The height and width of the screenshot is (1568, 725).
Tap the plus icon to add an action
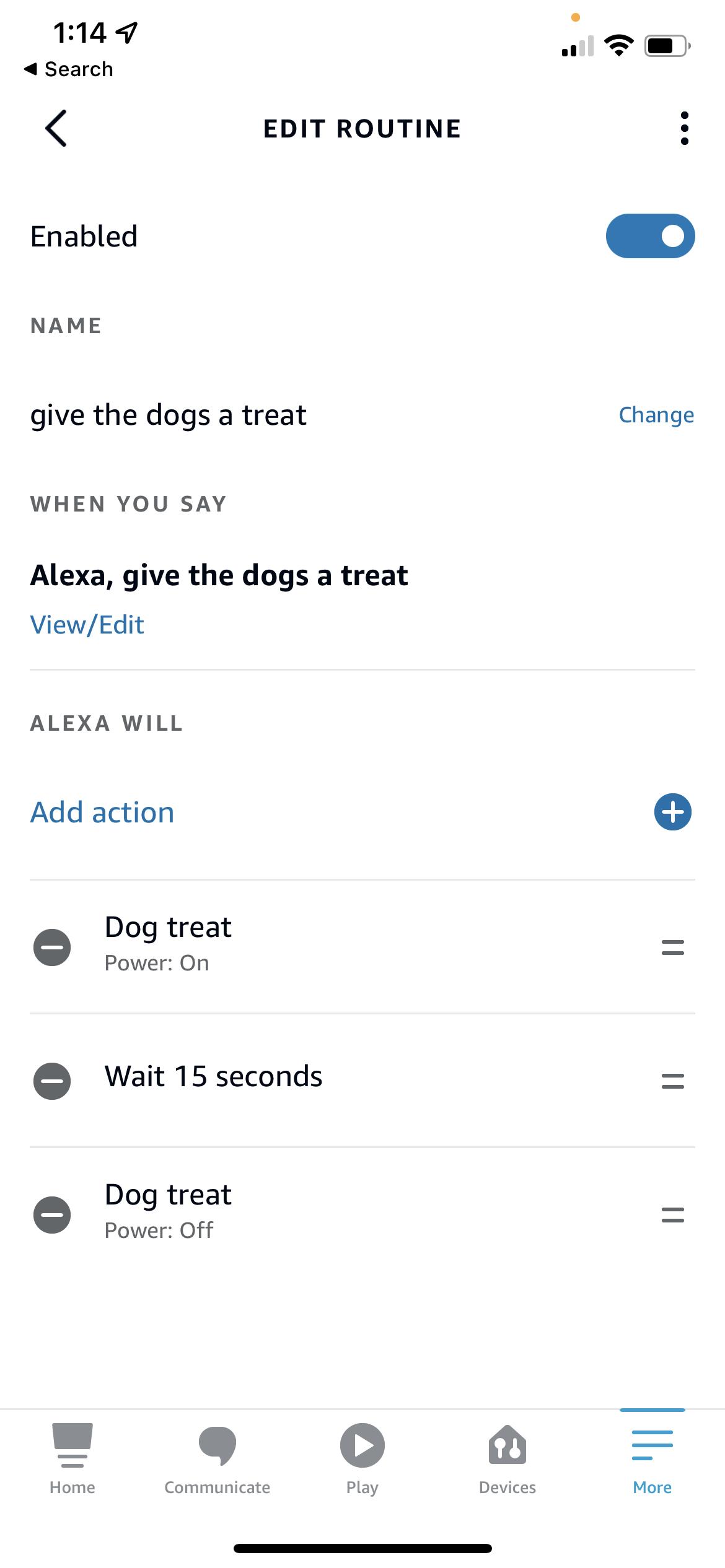pyautogui.click(x=672, y=812)
